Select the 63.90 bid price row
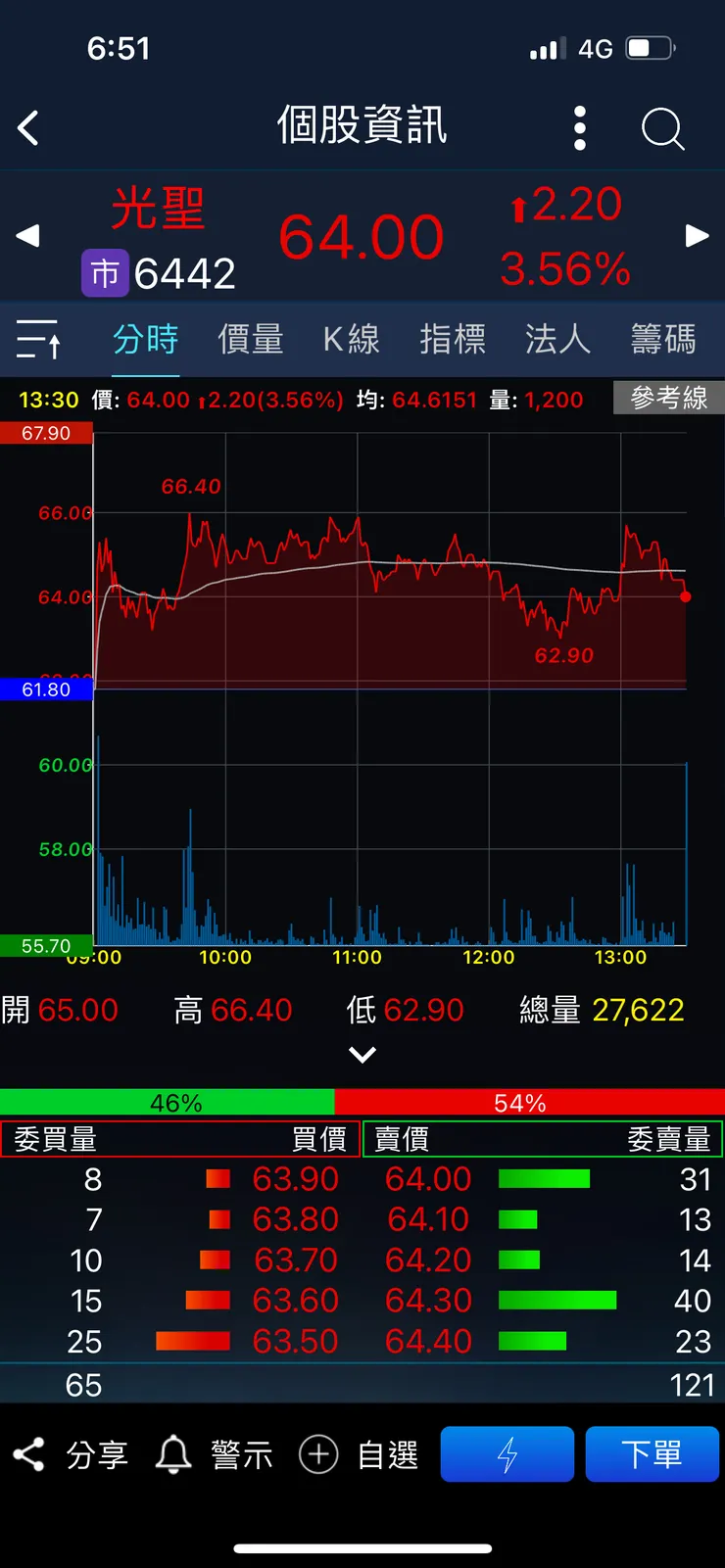The width and height of the screenshot is (725, 1568). (x=295, y=1179)
